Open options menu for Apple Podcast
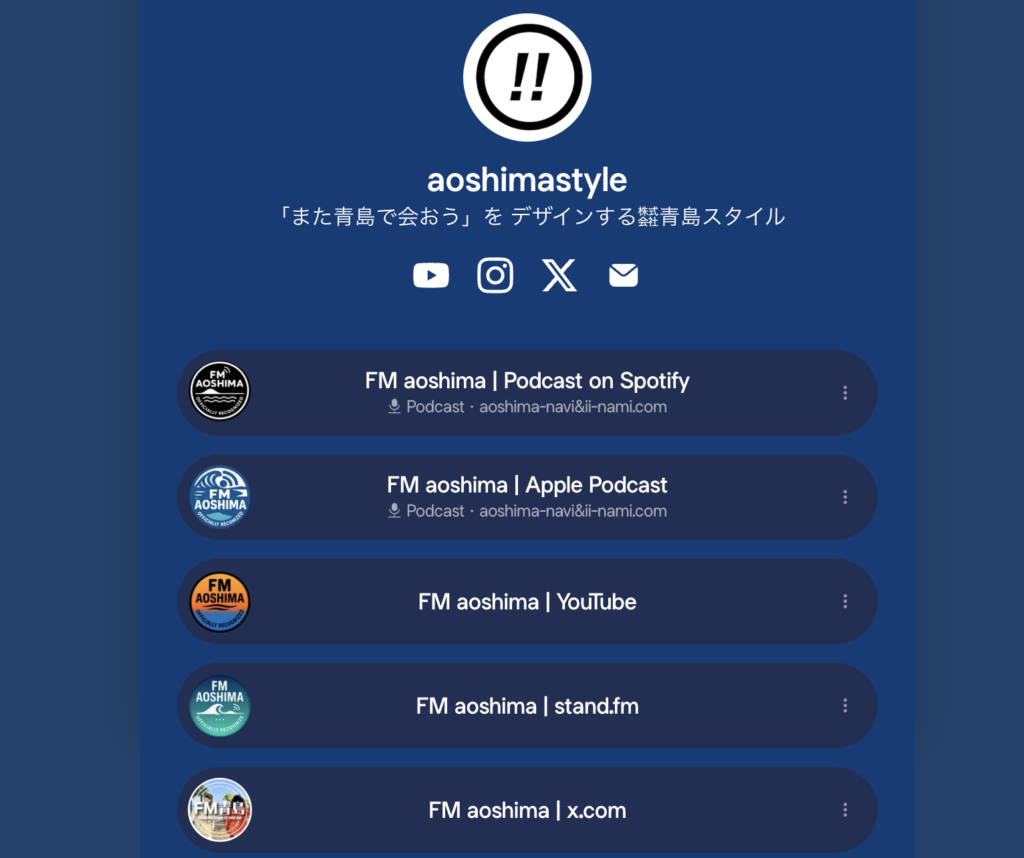The image size is (1024, 858). pos(845,497)
